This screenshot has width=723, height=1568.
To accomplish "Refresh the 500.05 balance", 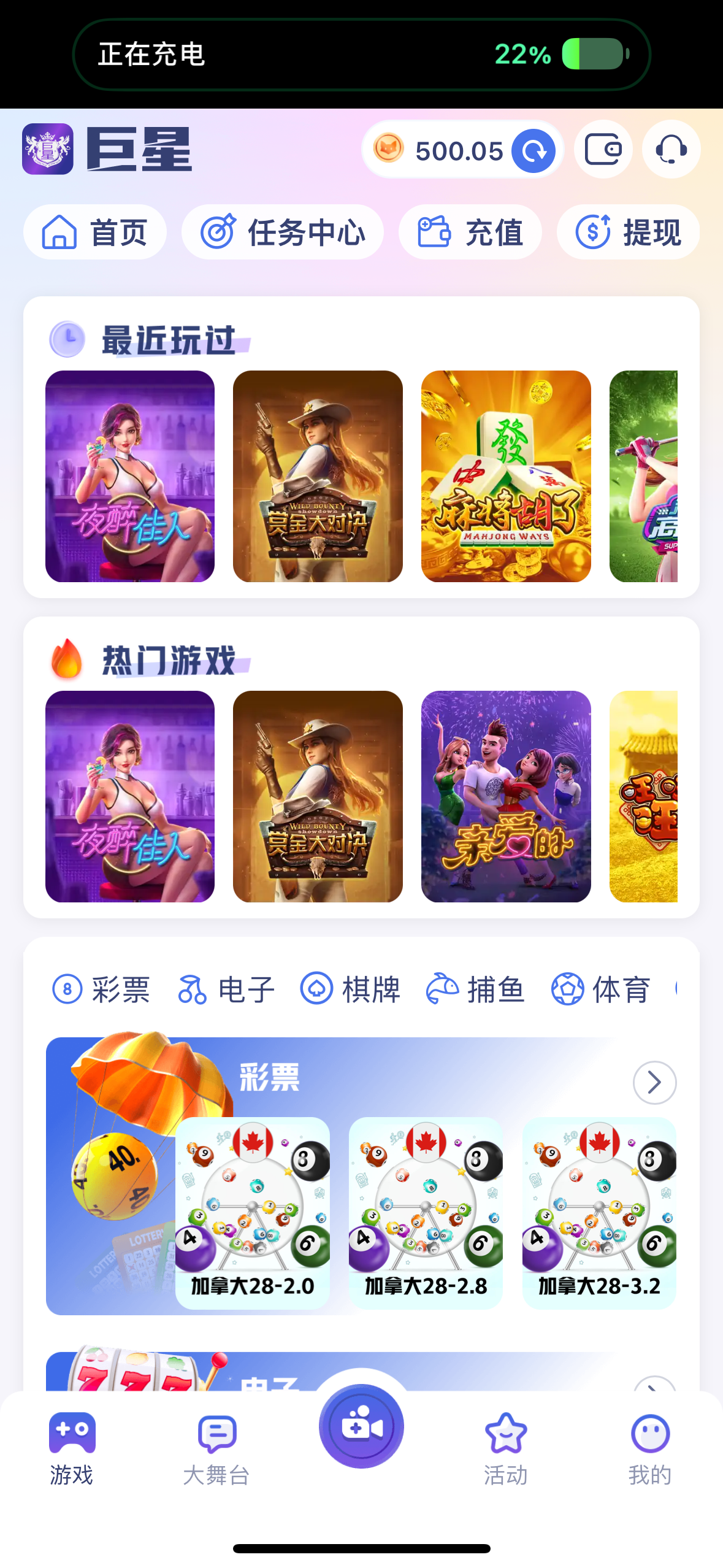I will (x=534, y=151).
